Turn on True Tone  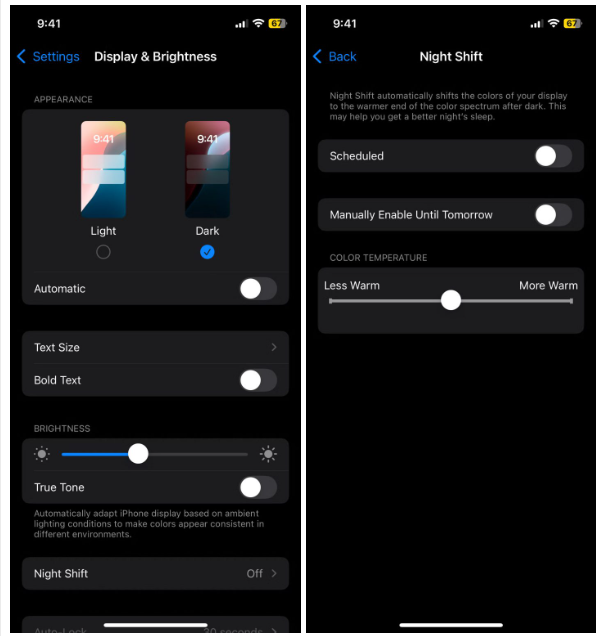point(257,487)
